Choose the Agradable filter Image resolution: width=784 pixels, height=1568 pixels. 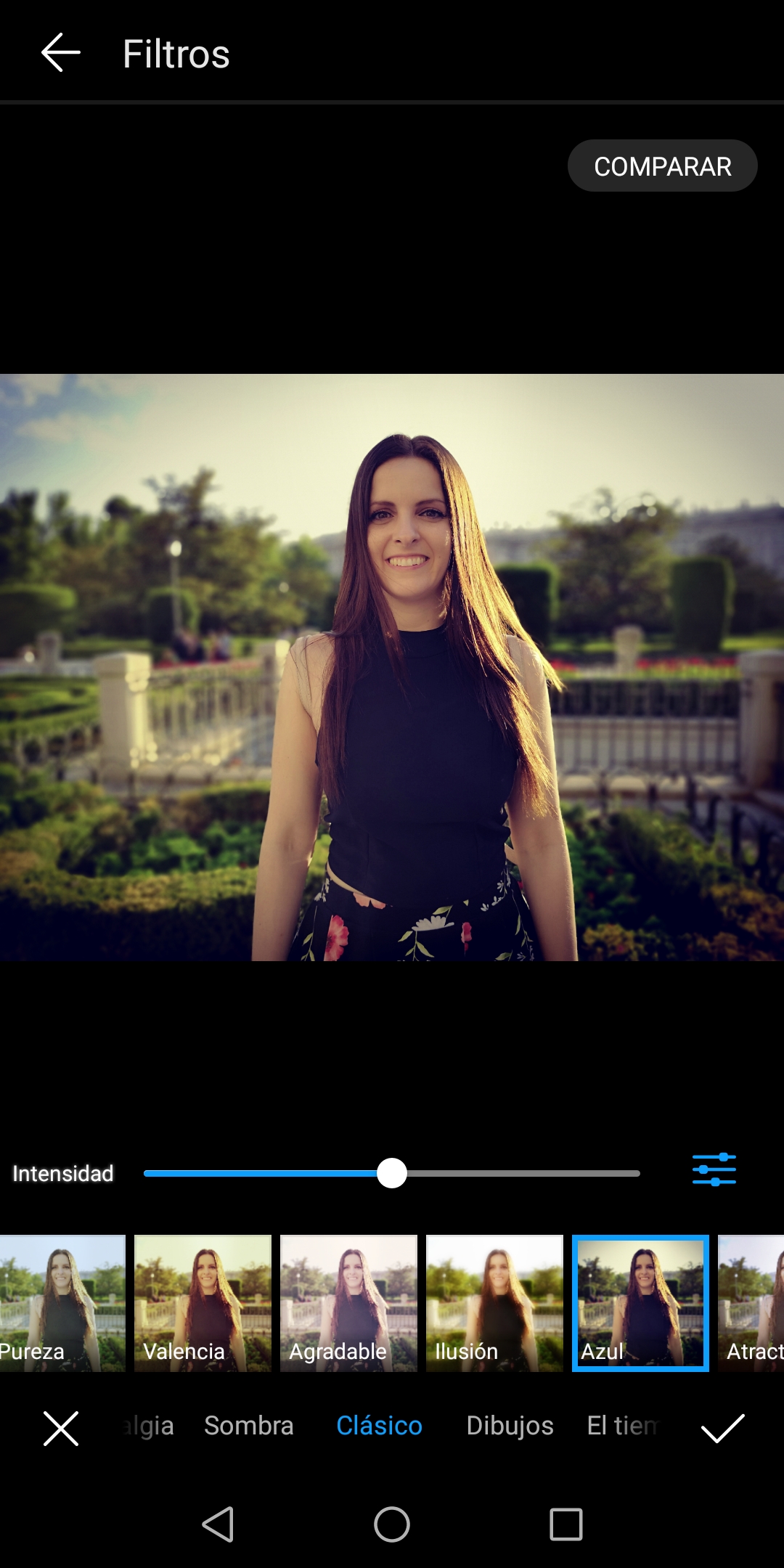348,1303
